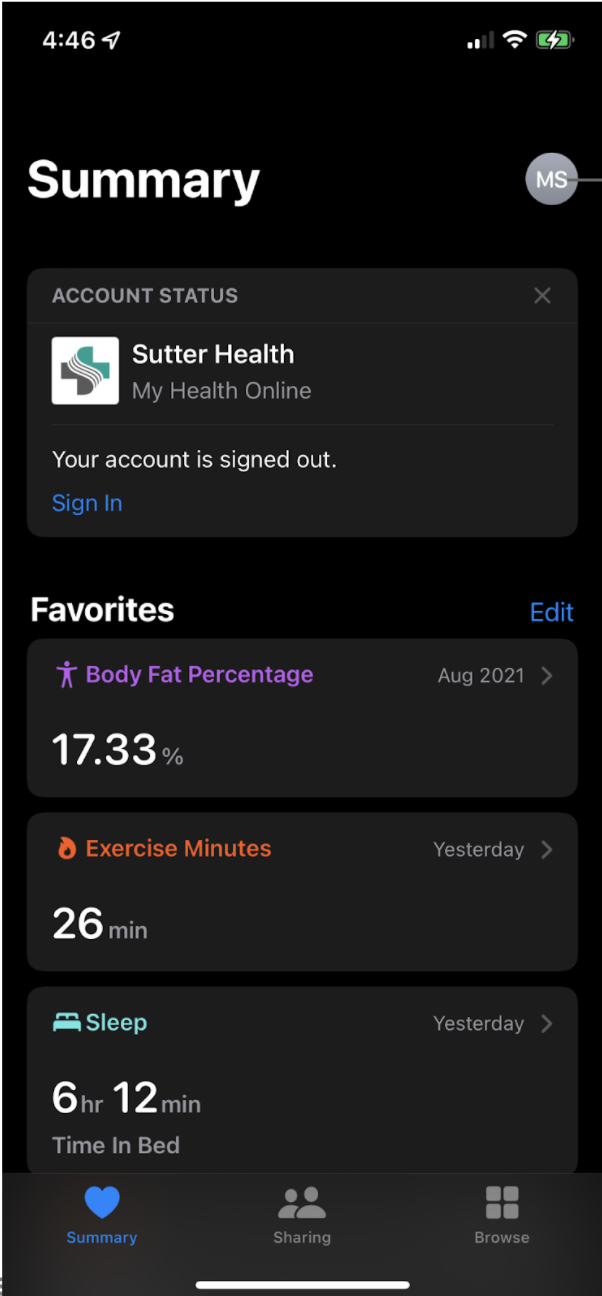602x1296 pixels.
Task: Open the MS profile avatar
Action: [551, 180]
